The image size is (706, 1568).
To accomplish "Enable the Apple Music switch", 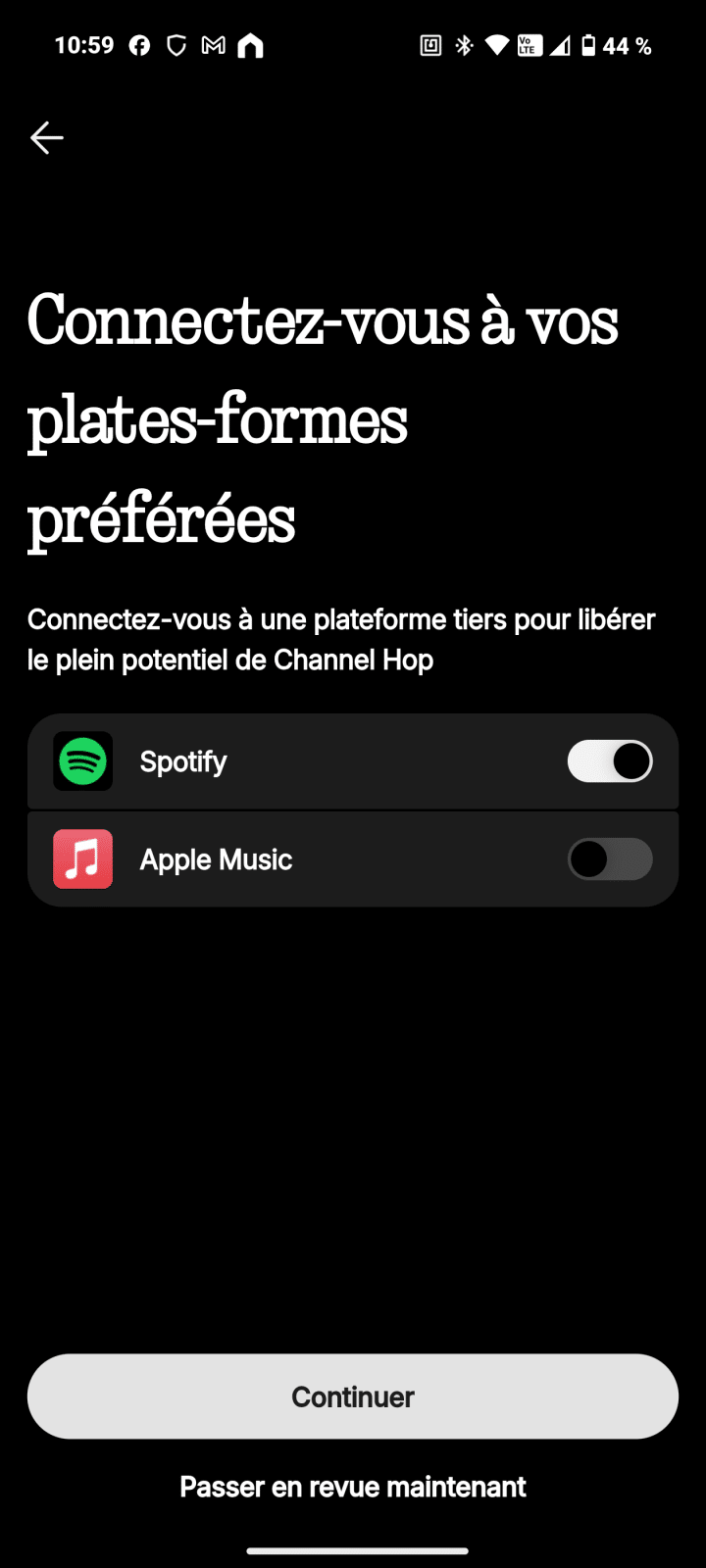I will 609,860.
